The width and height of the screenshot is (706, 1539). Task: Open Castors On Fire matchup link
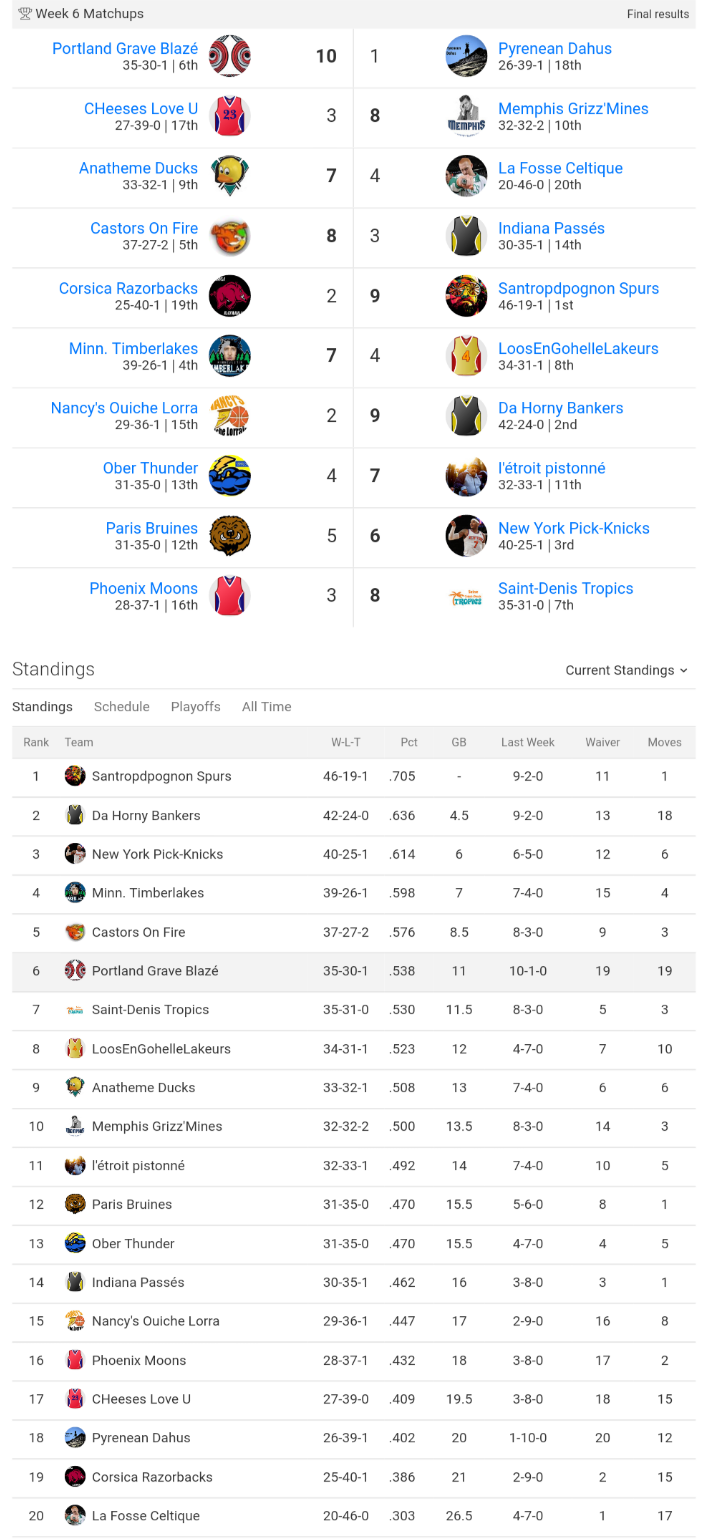144,229
